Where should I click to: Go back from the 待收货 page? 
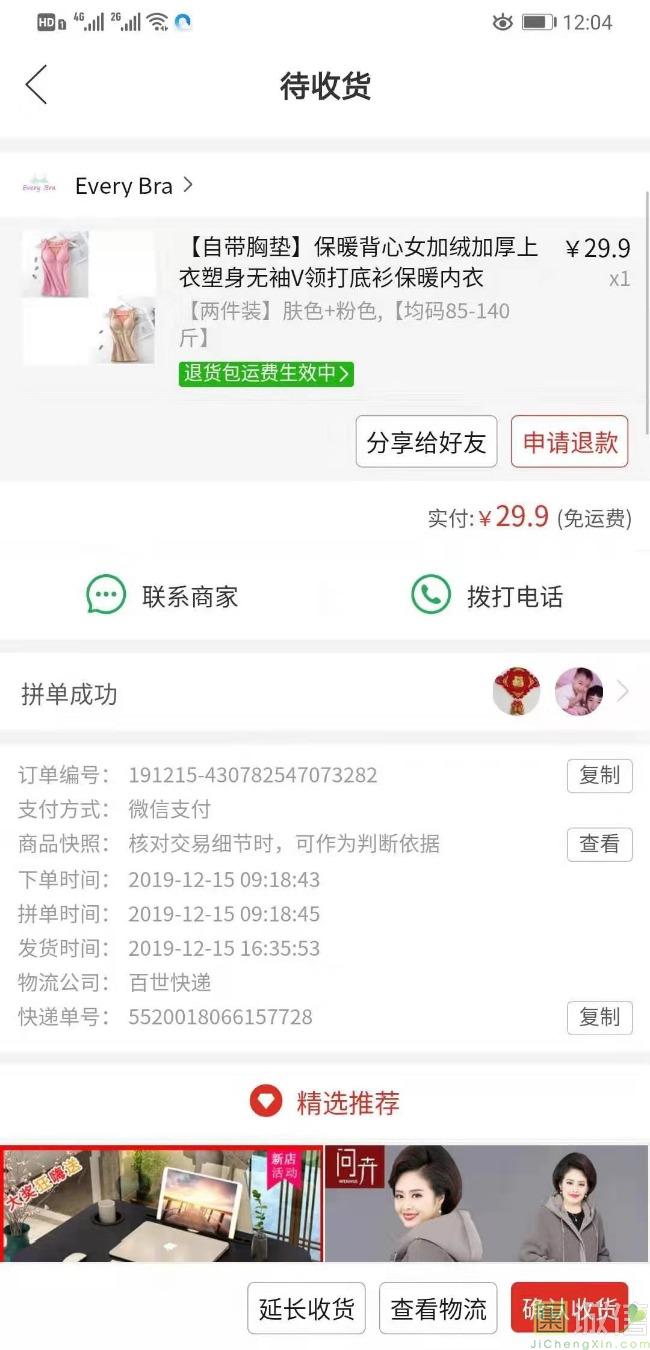click(36, 86)
